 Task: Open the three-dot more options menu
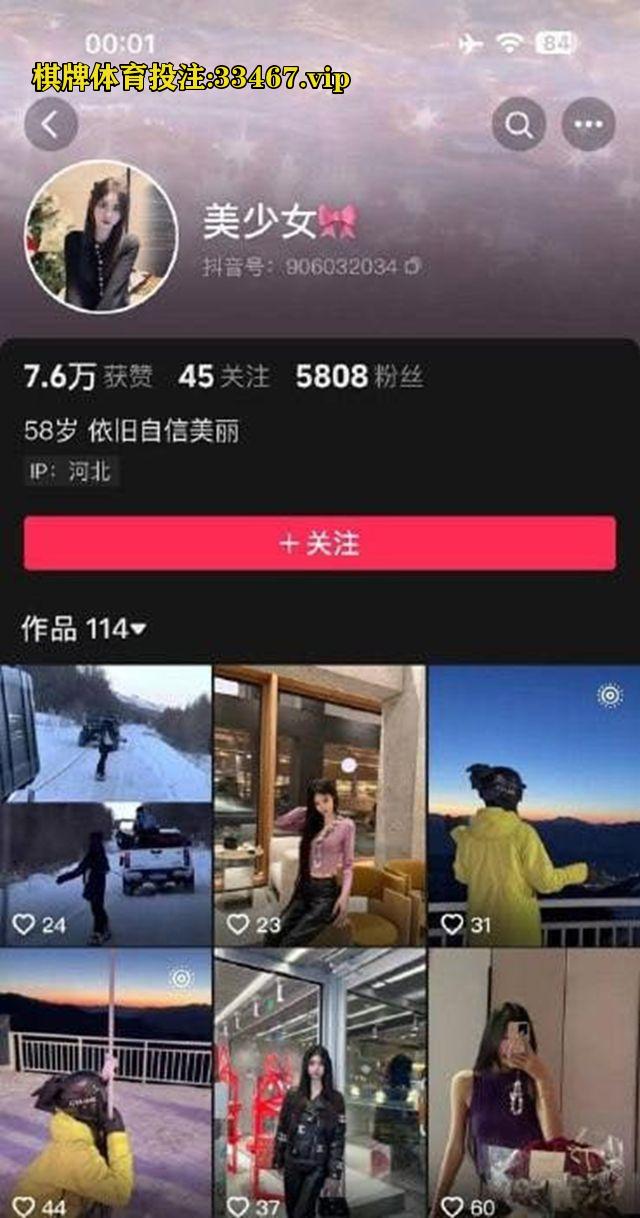point(588,124)
